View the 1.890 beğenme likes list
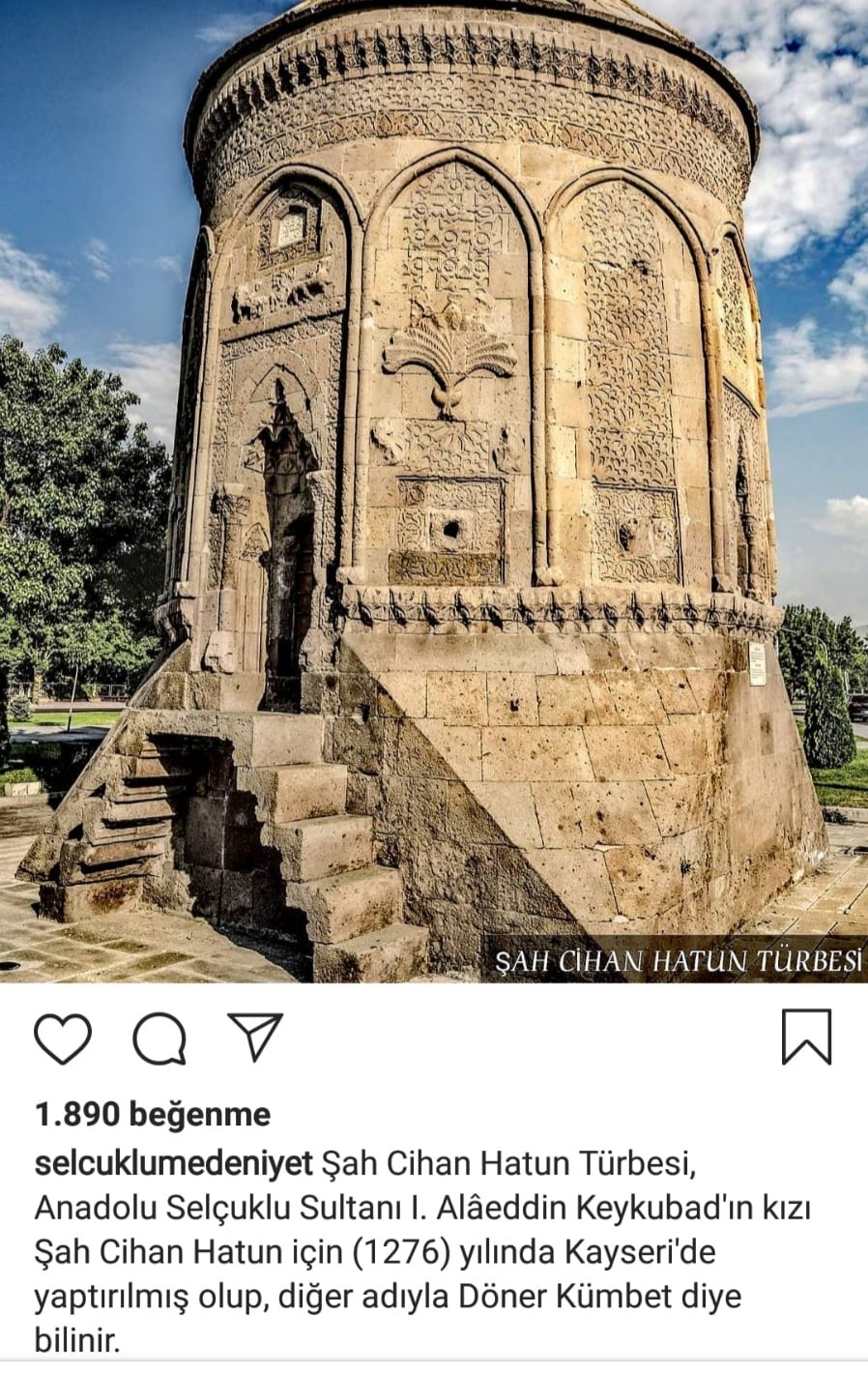 pyautogui.click(x=153, y=1115)
